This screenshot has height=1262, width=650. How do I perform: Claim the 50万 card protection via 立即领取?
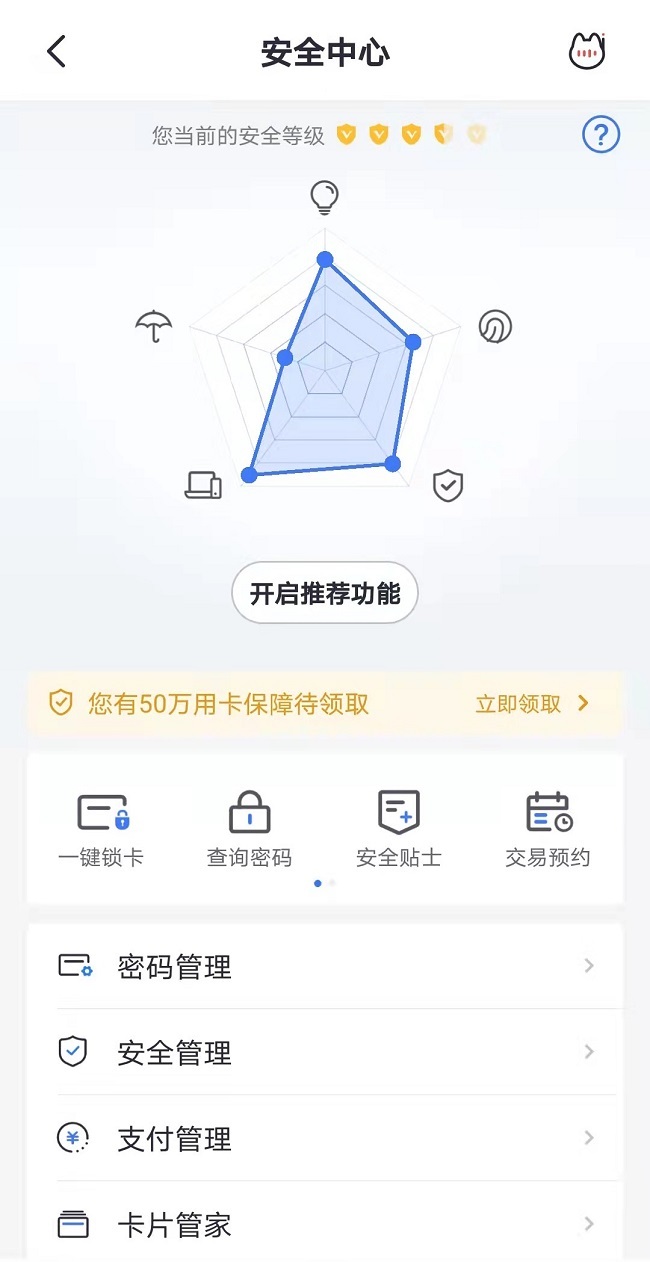[531, 704]
